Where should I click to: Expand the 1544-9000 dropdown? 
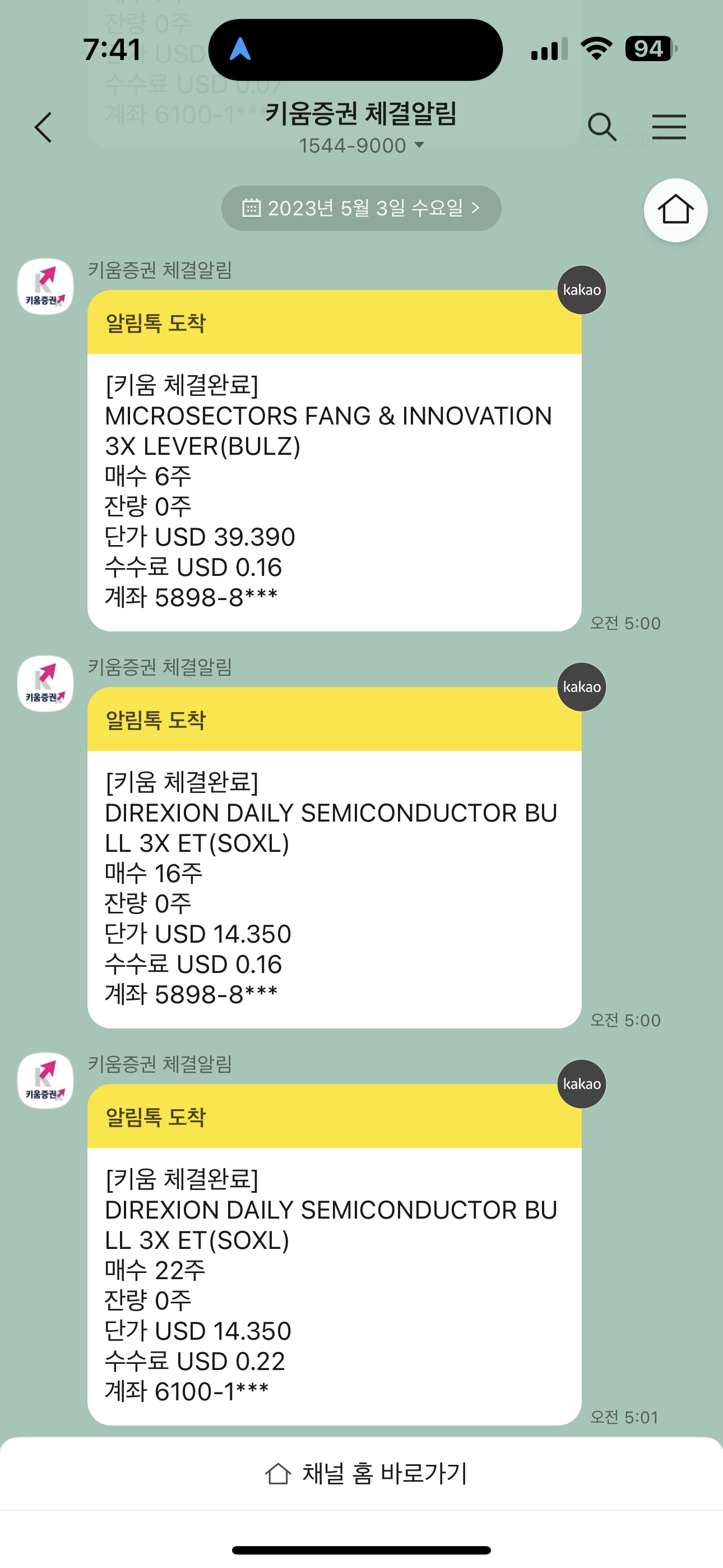tap(361, 146)
